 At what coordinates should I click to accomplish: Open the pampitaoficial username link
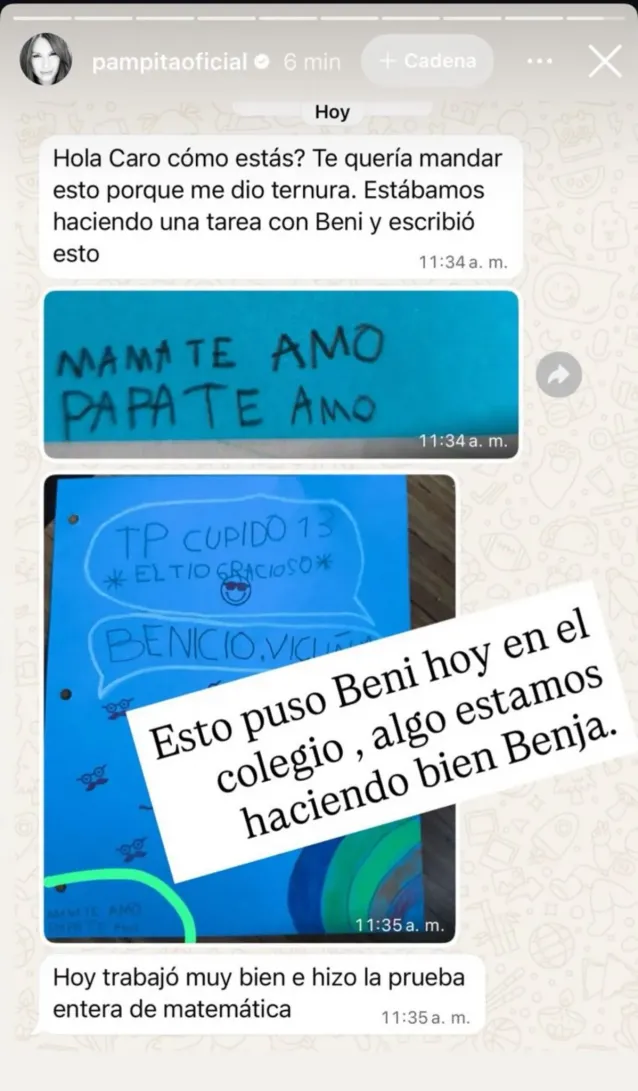[169, 61]
